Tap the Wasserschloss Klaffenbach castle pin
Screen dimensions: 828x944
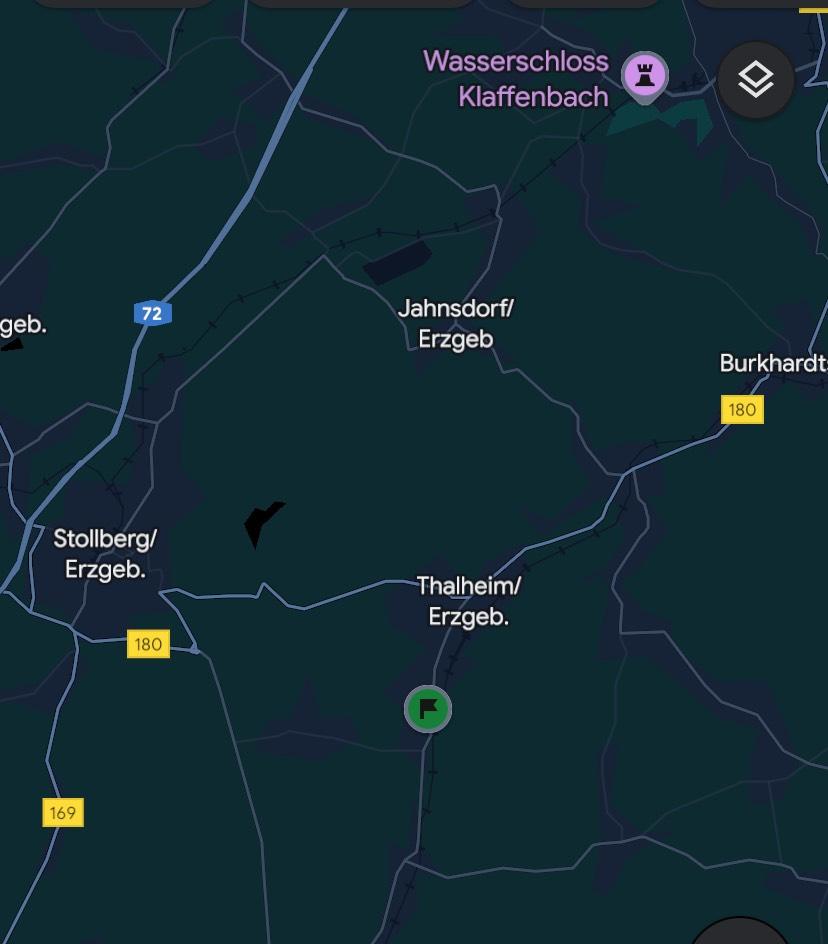645,75
